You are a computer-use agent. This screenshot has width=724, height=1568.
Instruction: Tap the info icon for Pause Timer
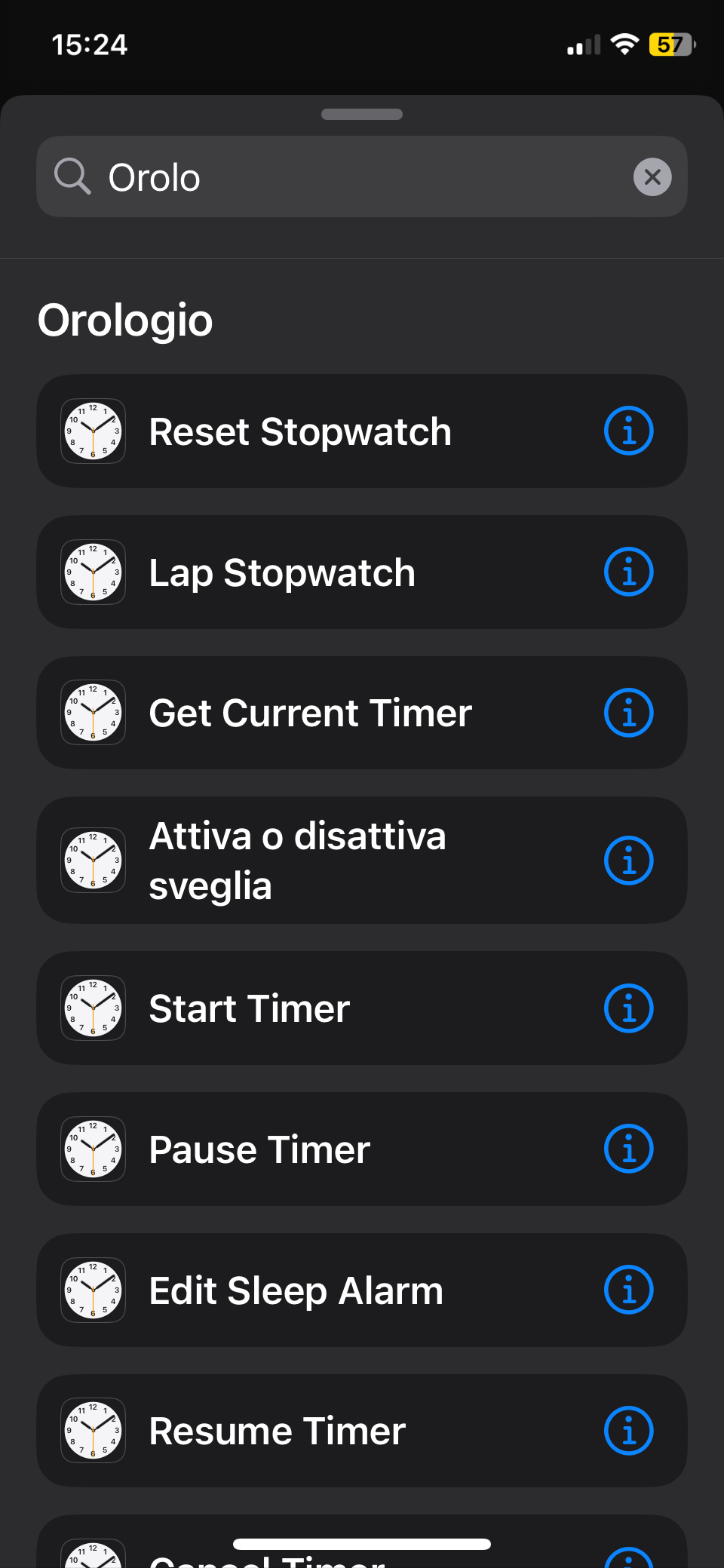[x=628, y=1149]
